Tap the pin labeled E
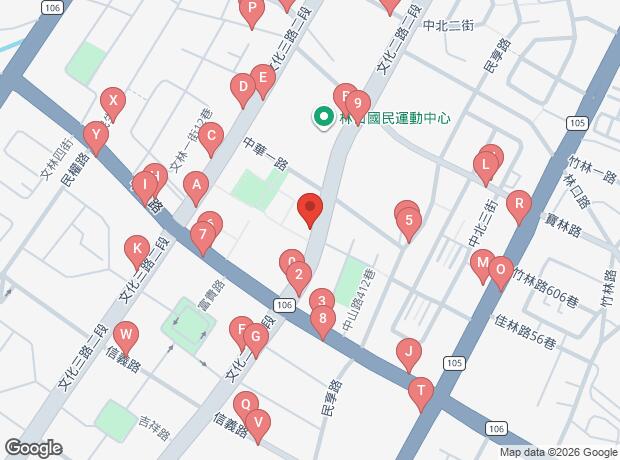The height and width of the screenshot is (460, 620). click(x=263, y=77)
